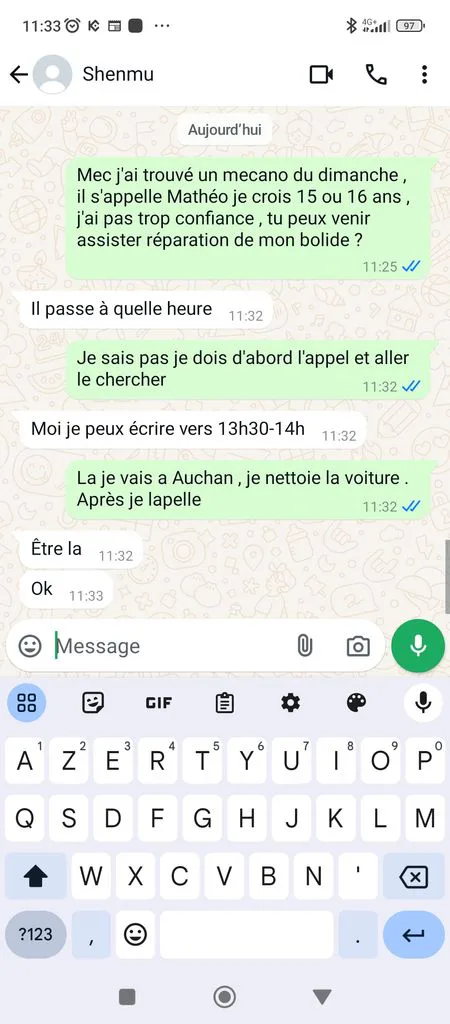Start a video call with Shenmu

point(321,74)
